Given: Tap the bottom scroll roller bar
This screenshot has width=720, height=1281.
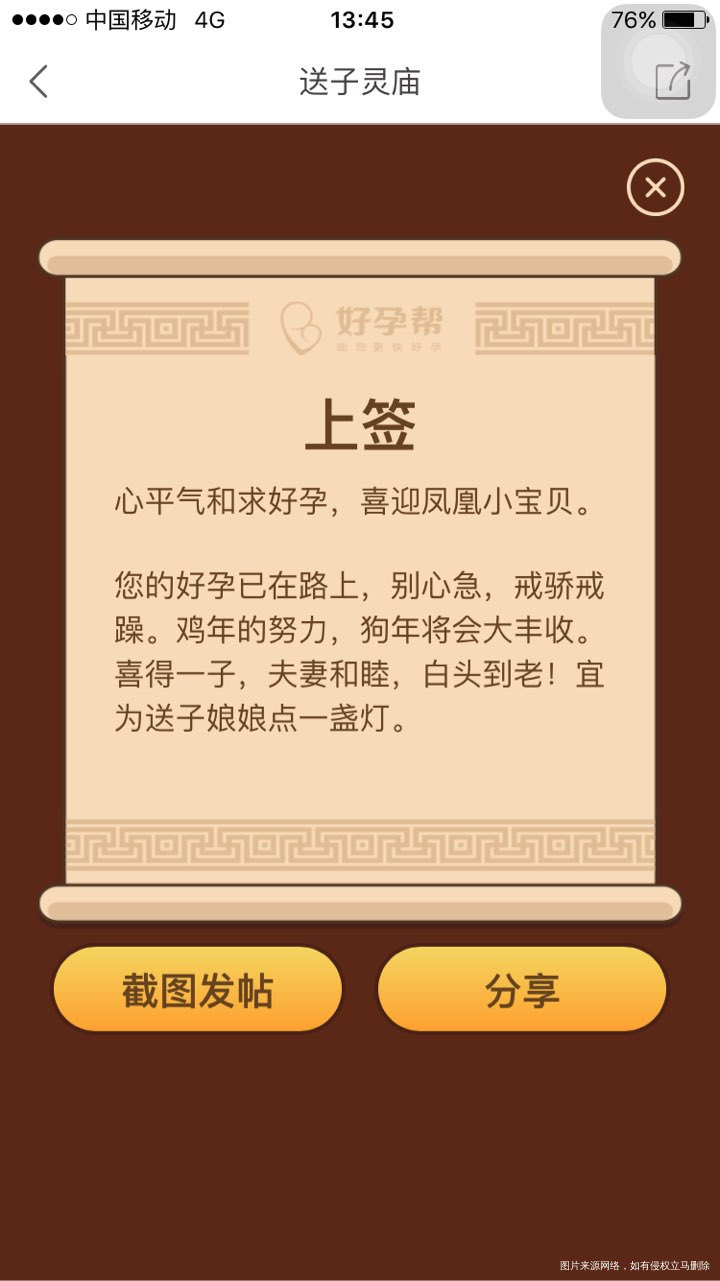Looking at the screenshot, I should [x=360, y=903].
